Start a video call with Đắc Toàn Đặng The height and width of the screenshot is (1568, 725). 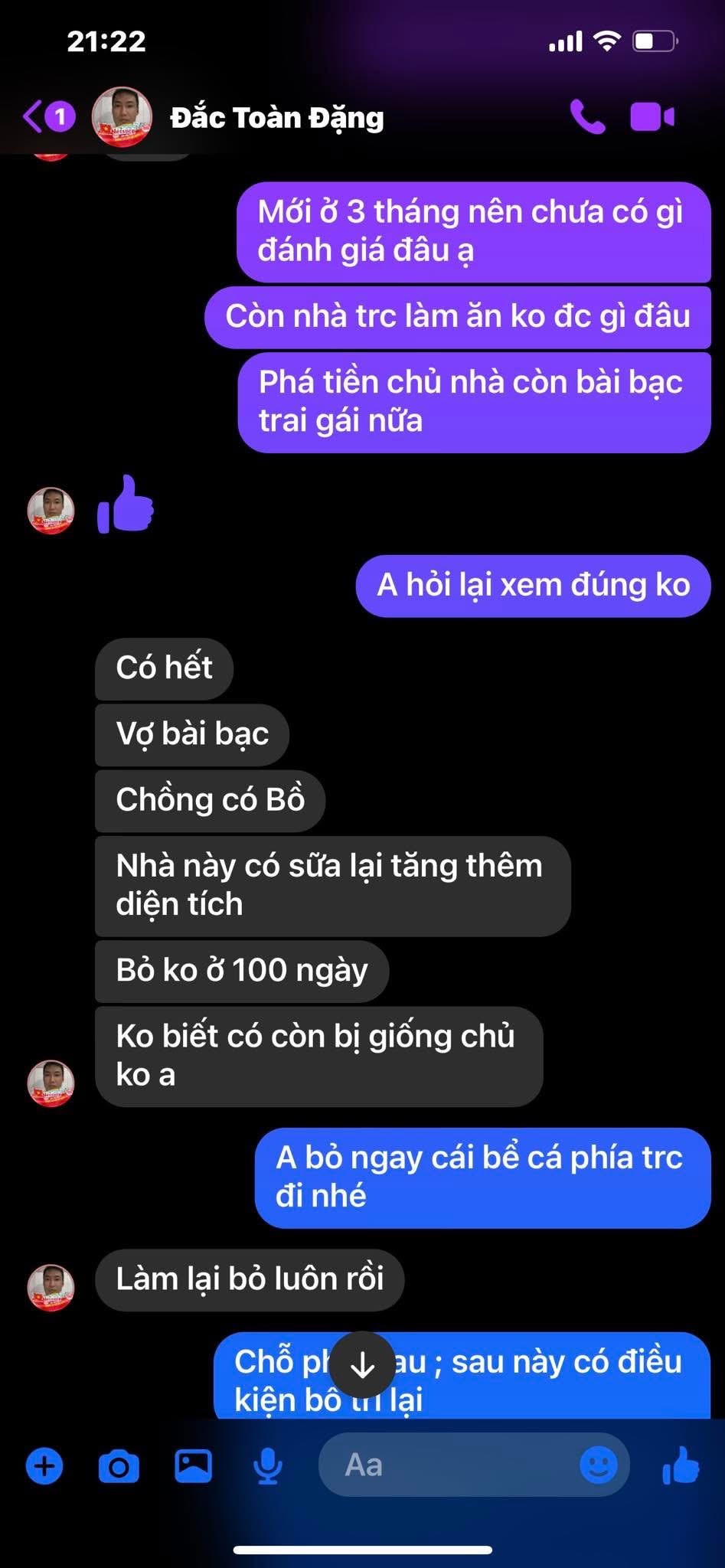pos(652,117)
